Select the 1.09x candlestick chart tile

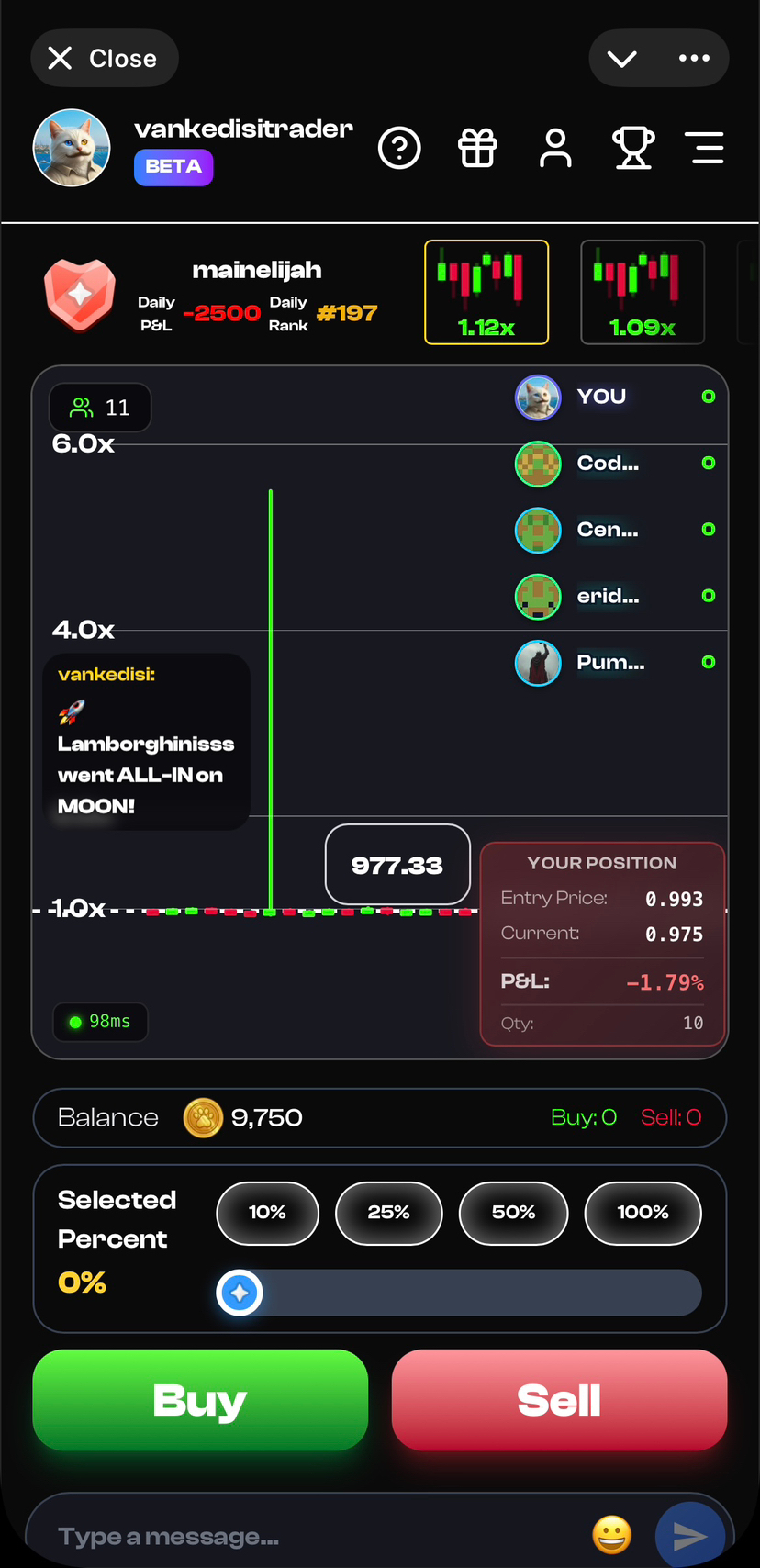tap(643, 292)
